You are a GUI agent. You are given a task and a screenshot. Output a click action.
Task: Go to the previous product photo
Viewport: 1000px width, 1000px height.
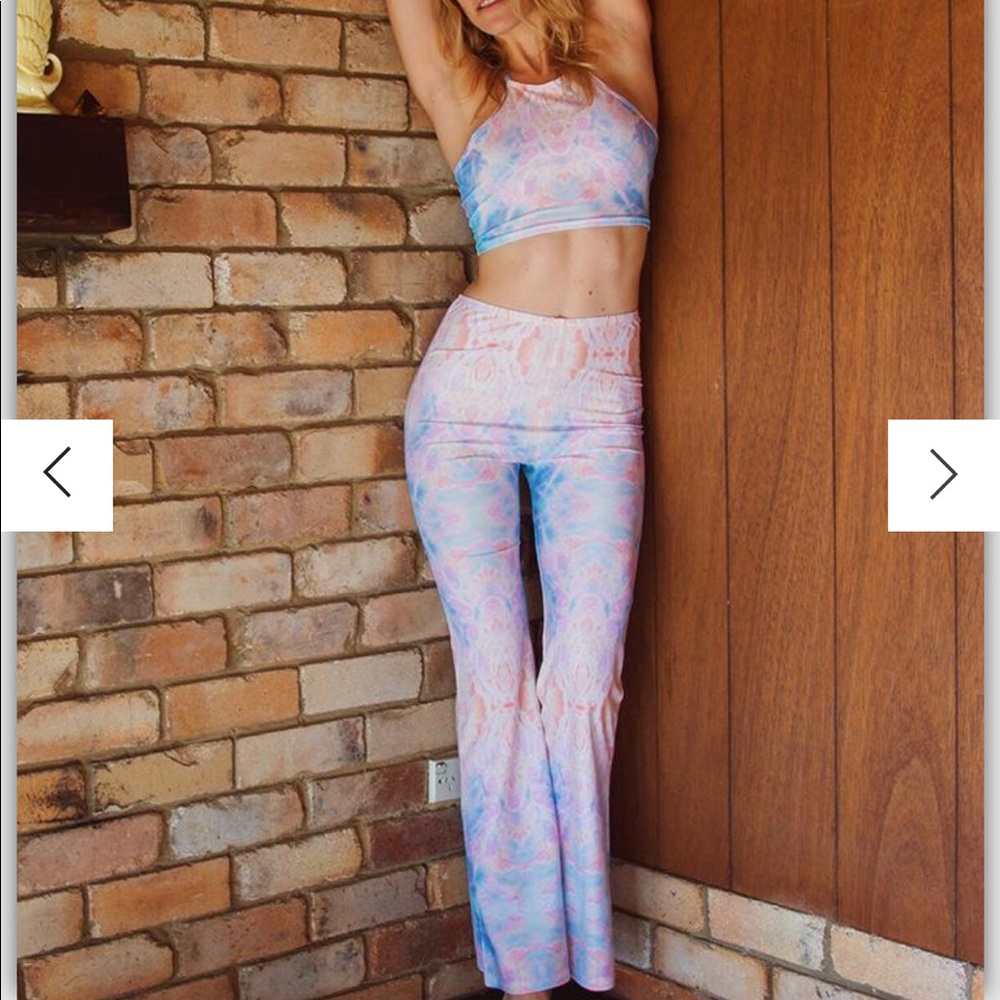pyautogui.click(x=57, y=474)
